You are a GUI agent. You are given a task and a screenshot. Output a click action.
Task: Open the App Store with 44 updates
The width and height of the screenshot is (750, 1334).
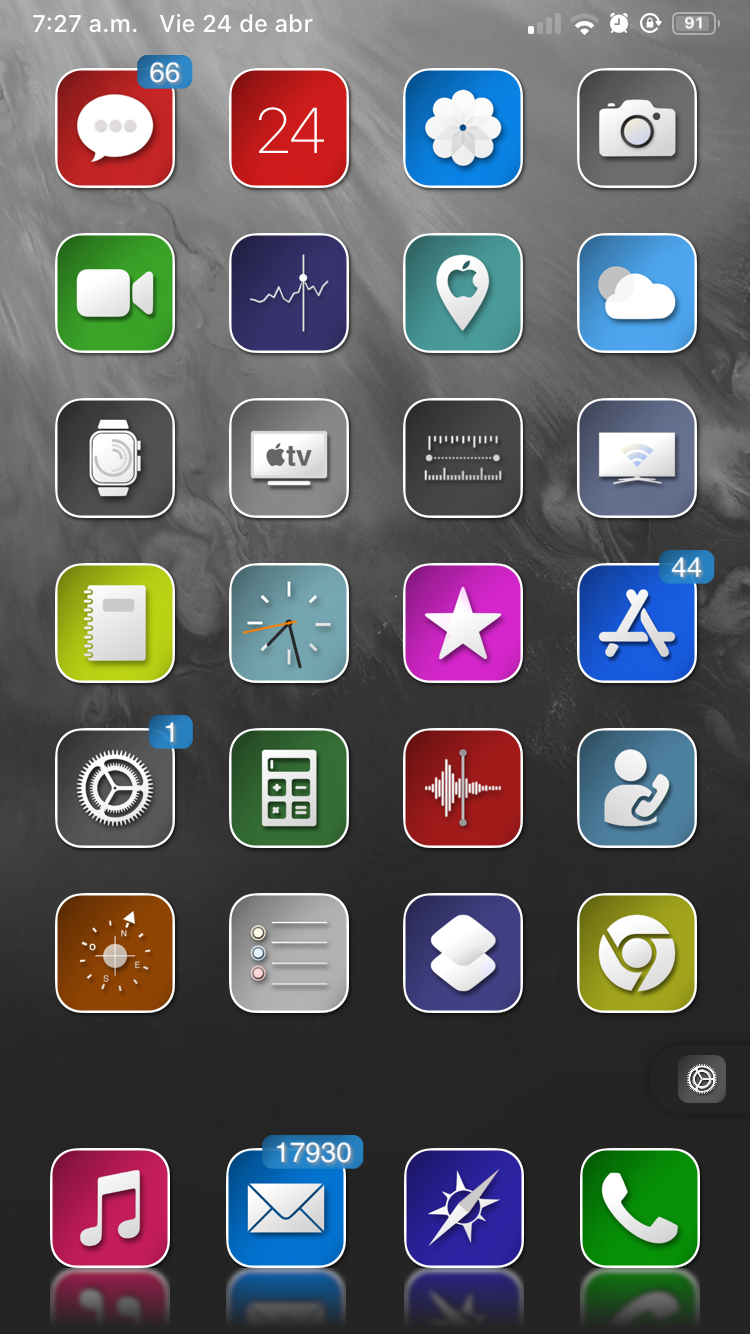637,623
